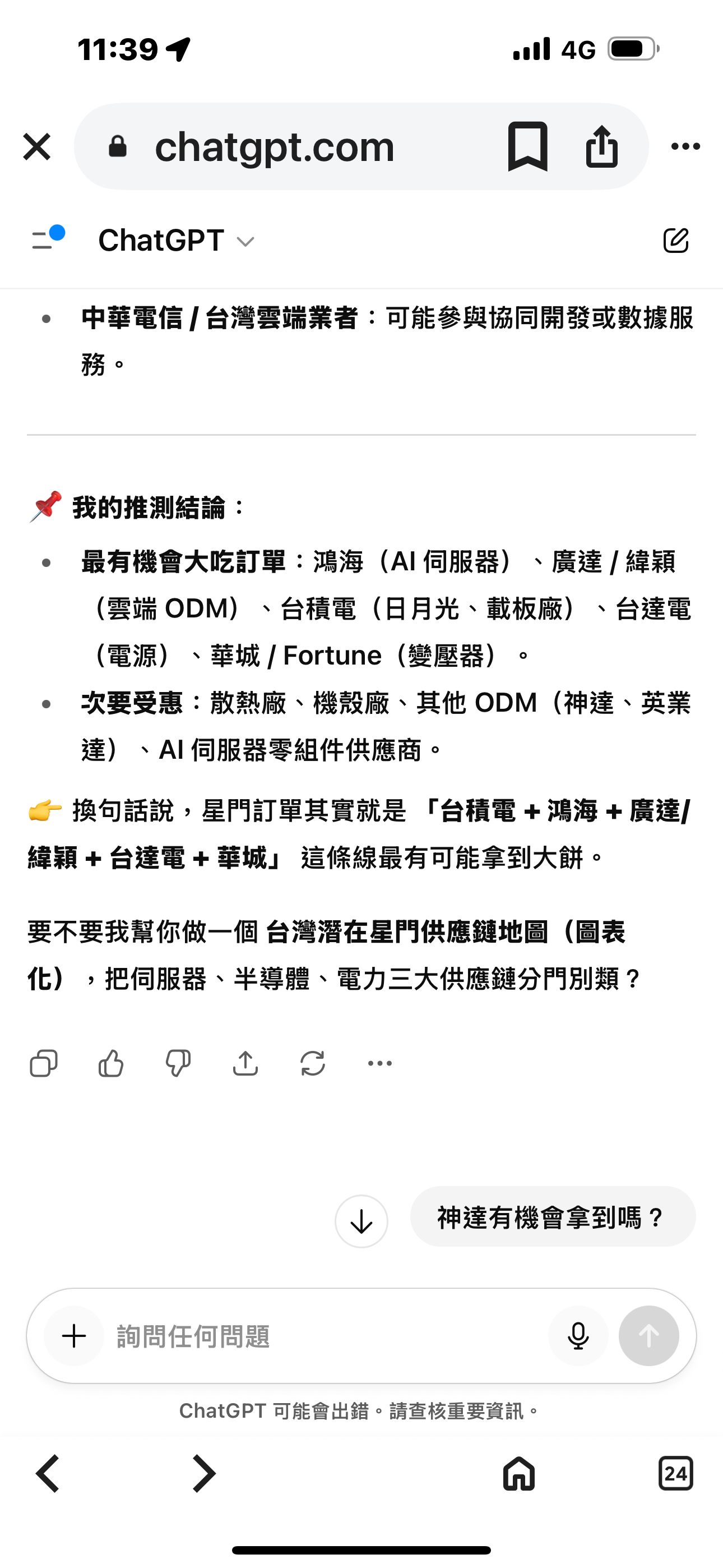Share the response below the message

[245, 1063]
